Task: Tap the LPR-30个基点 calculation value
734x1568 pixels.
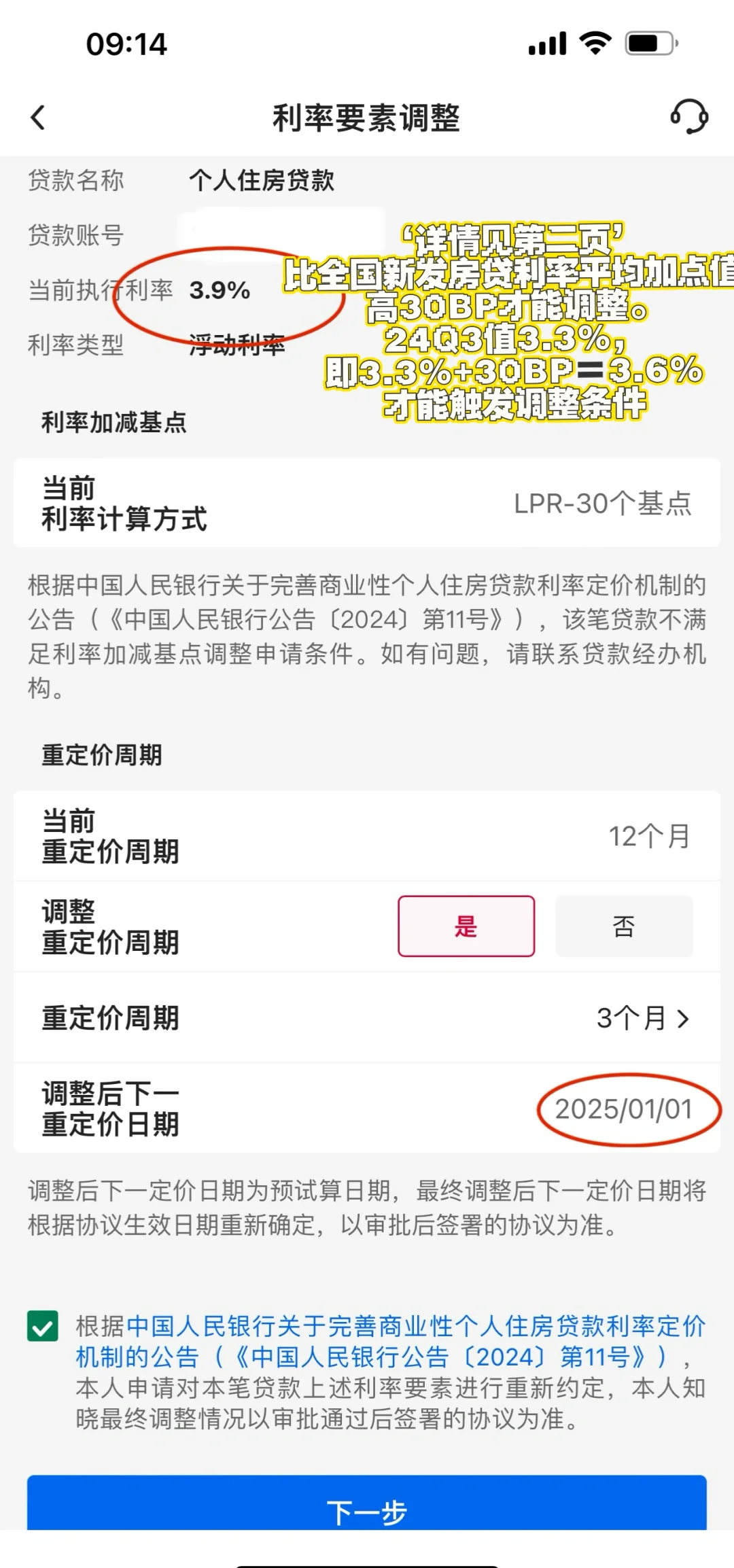Action: click(x=602, y=503)
